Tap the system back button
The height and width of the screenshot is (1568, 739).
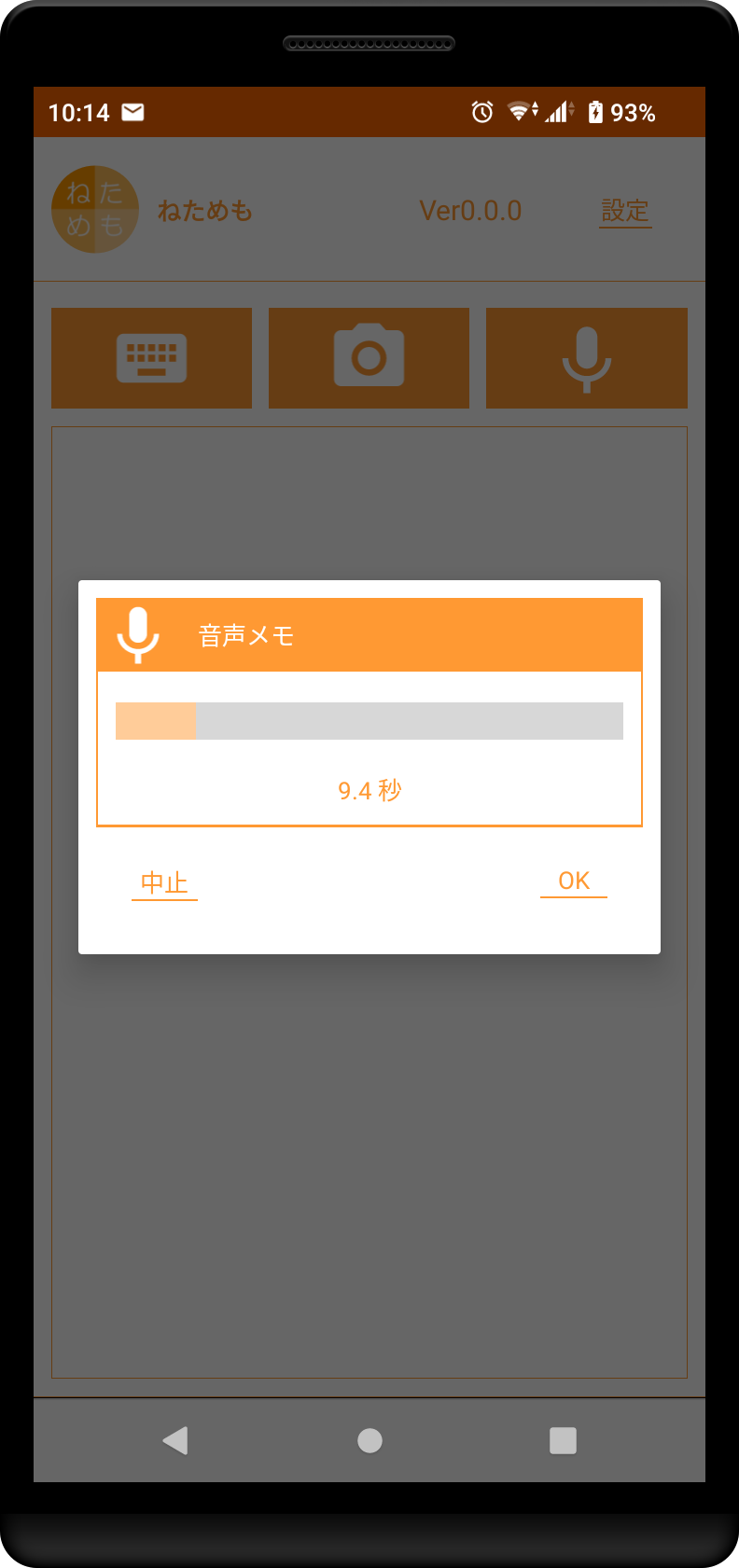[175, 1440]
